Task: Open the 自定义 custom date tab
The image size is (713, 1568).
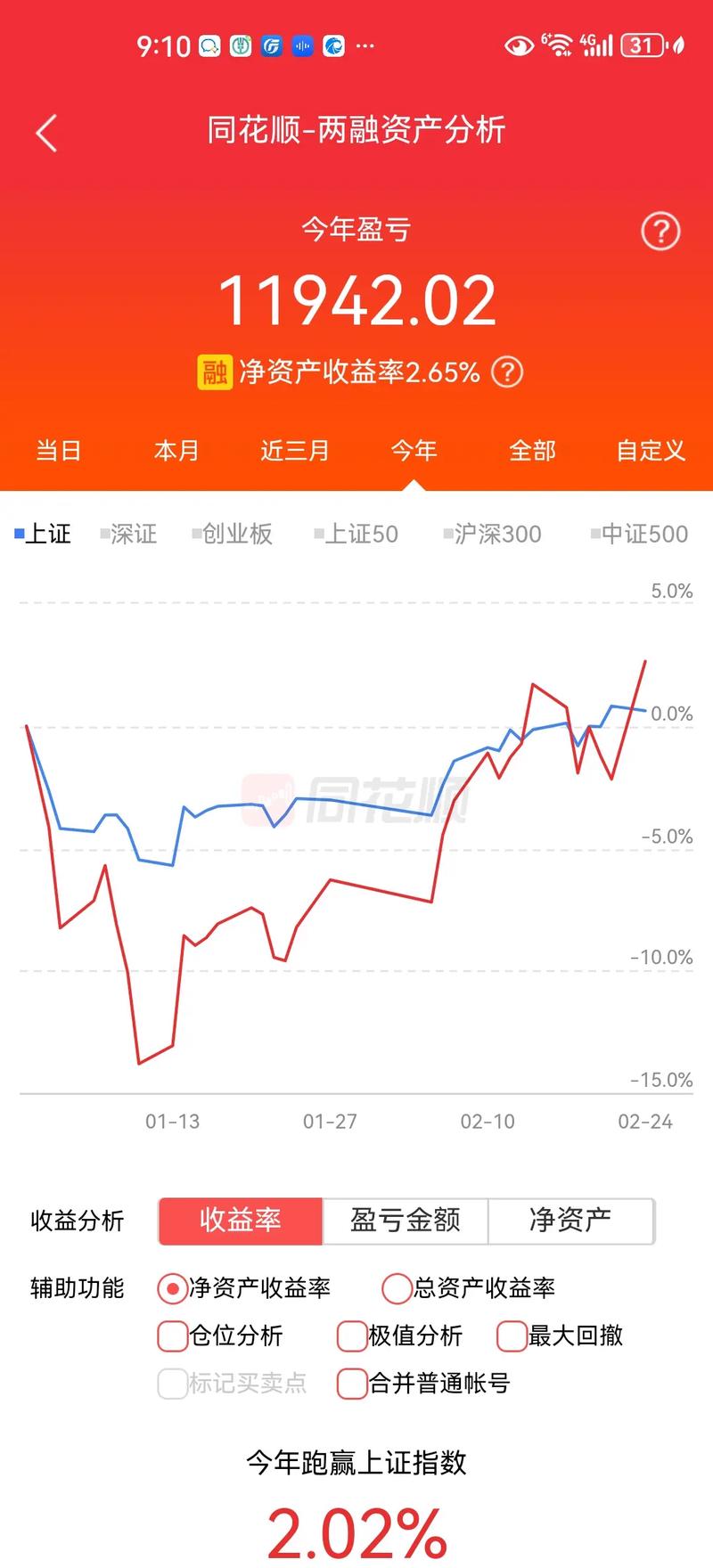Action: 650,451
